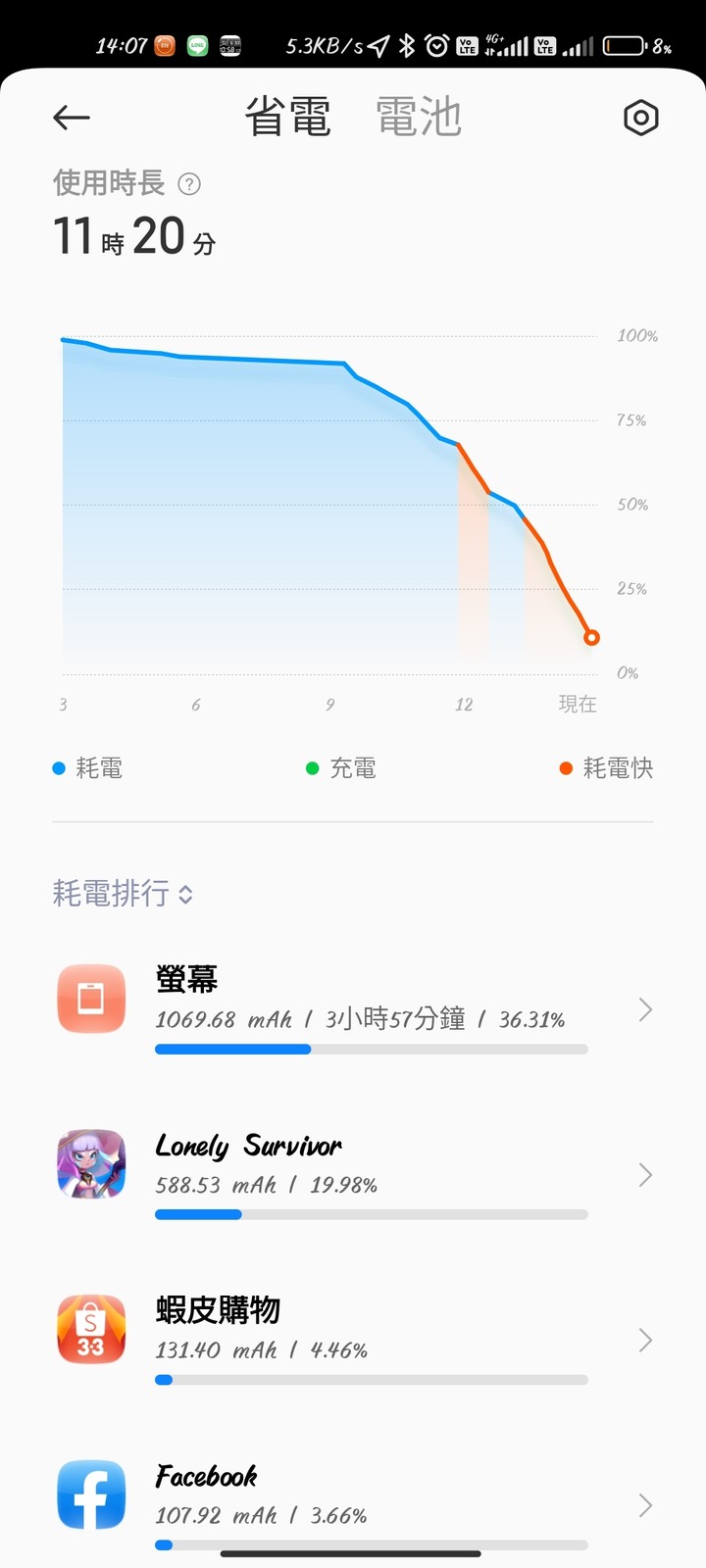The width and height of the screenshot is (706, 1568).
Task: Go back using the top-left arrow
Action: 72,119
